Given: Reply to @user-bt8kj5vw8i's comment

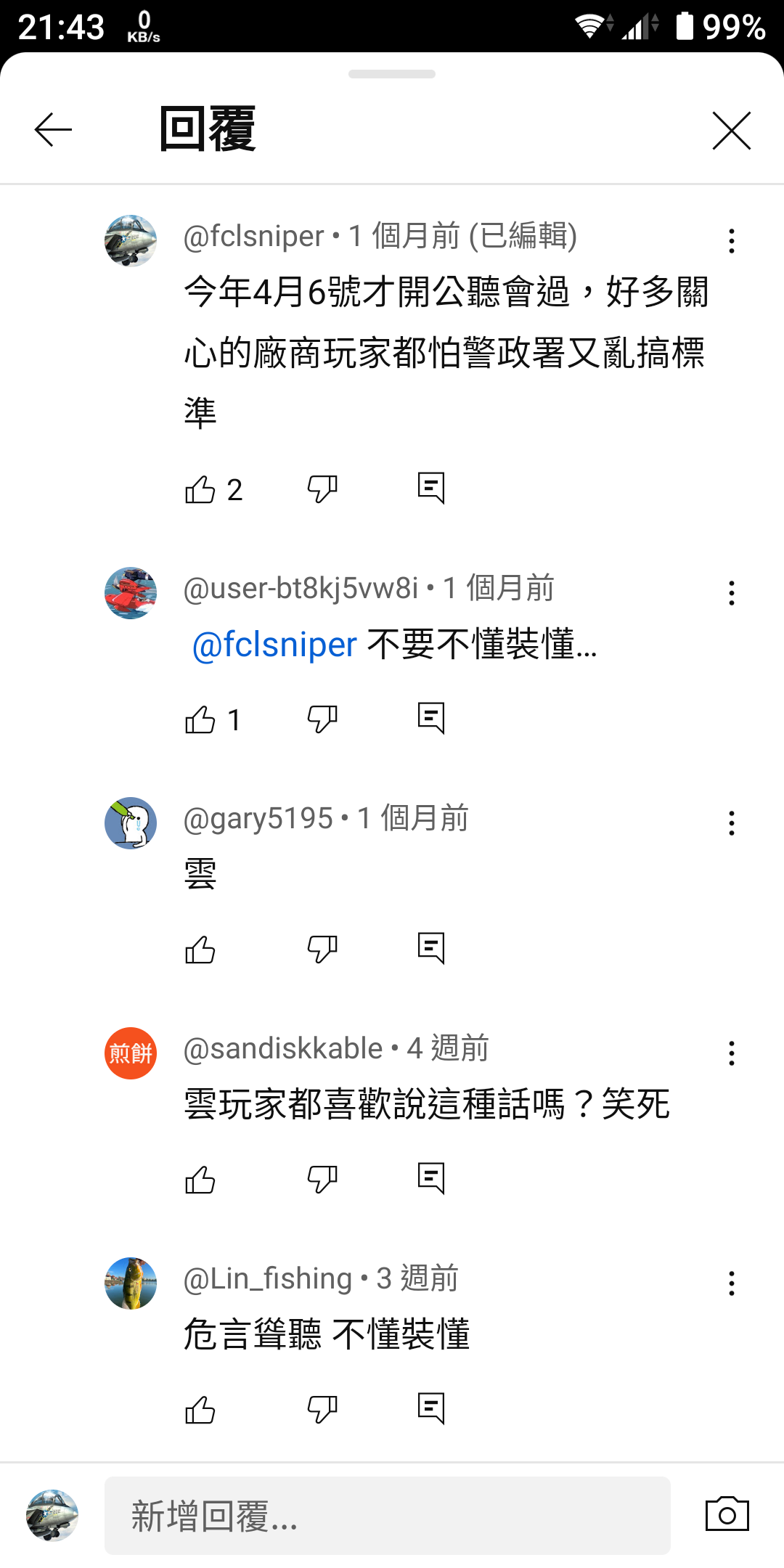Looking at the screenshot, I should [x=431, y=718].
